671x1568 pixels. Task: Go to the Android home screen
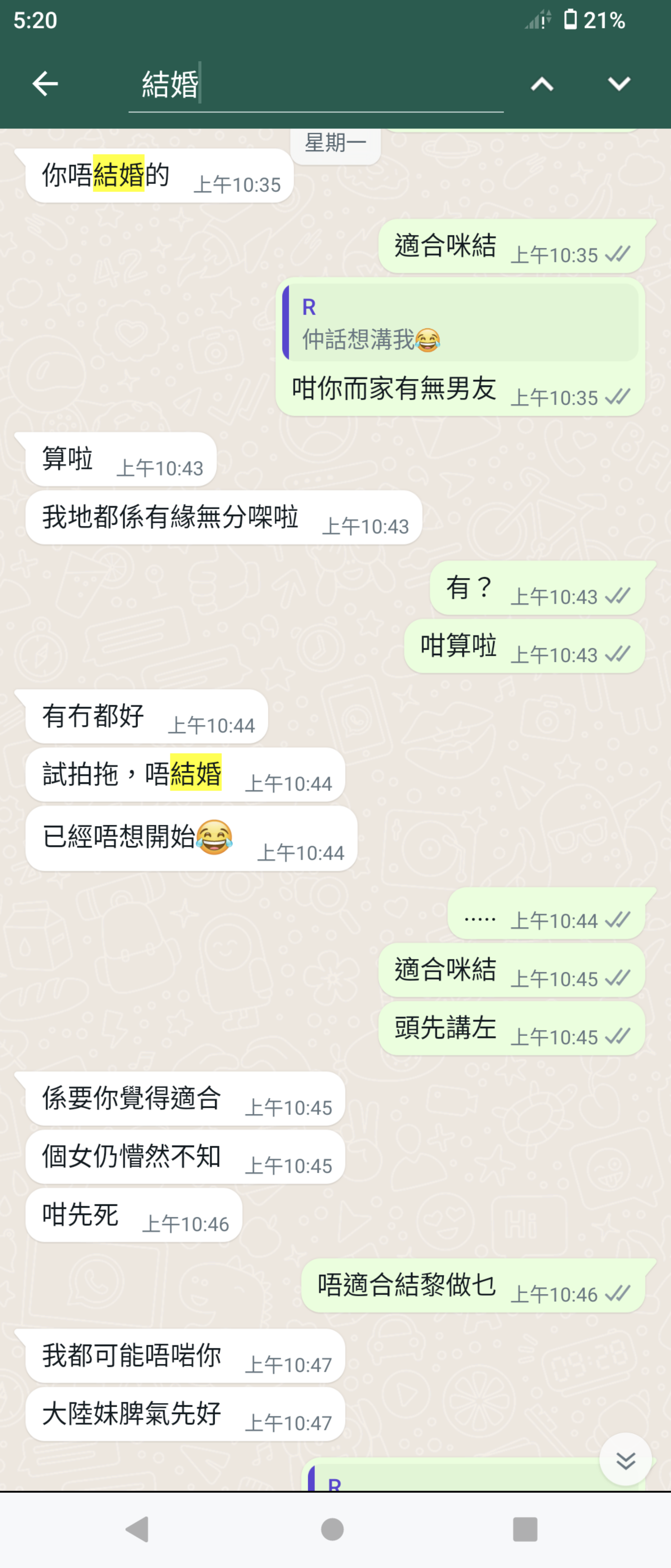(x=332, y=1528)
